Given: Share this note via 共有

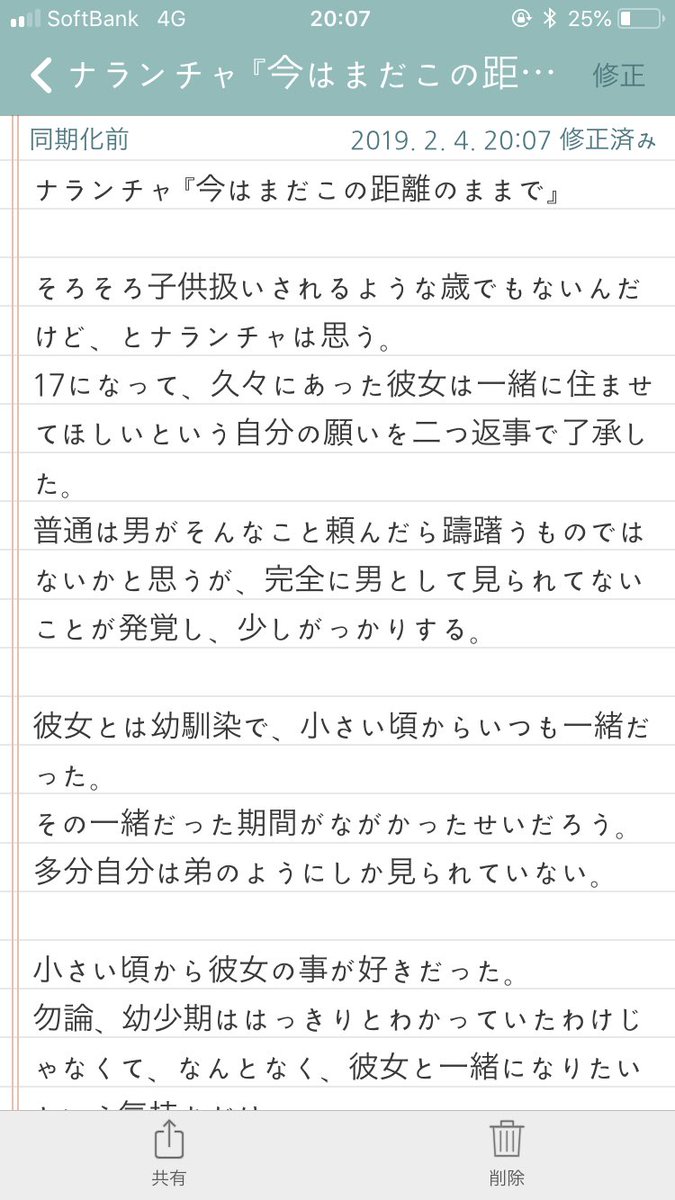Looking at the screenshot, I should pyautogui.click(x=169, y=1153).
